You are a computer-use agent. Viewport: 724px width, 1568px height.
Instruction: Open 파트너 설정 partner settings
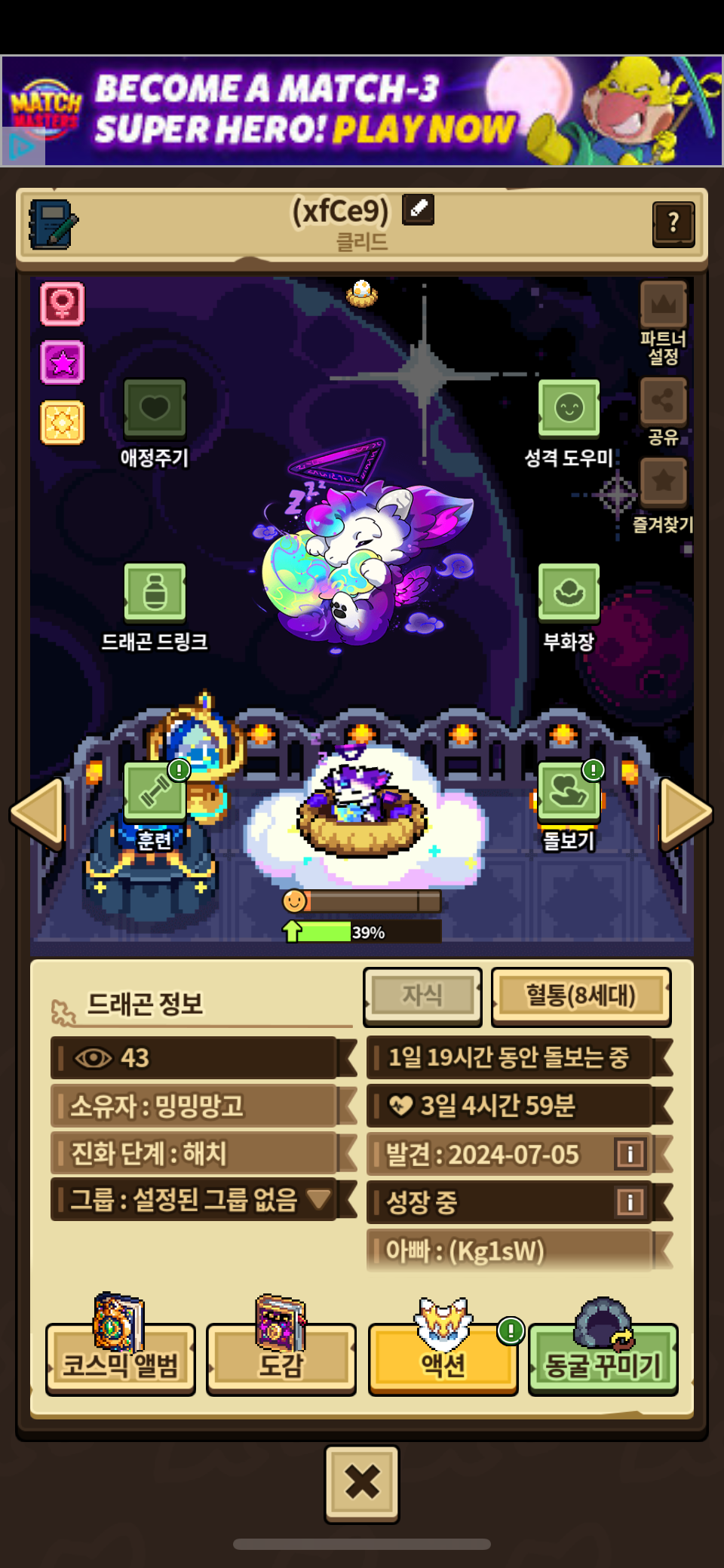(x=663, y=305)
